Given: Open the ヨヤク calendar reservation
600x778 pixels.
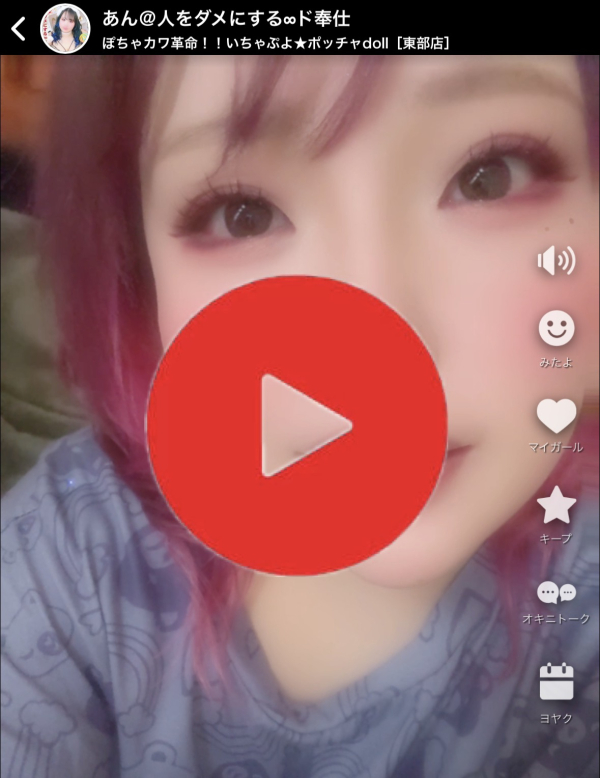Looking at the screenshot, I should click(x=556, y=682).
